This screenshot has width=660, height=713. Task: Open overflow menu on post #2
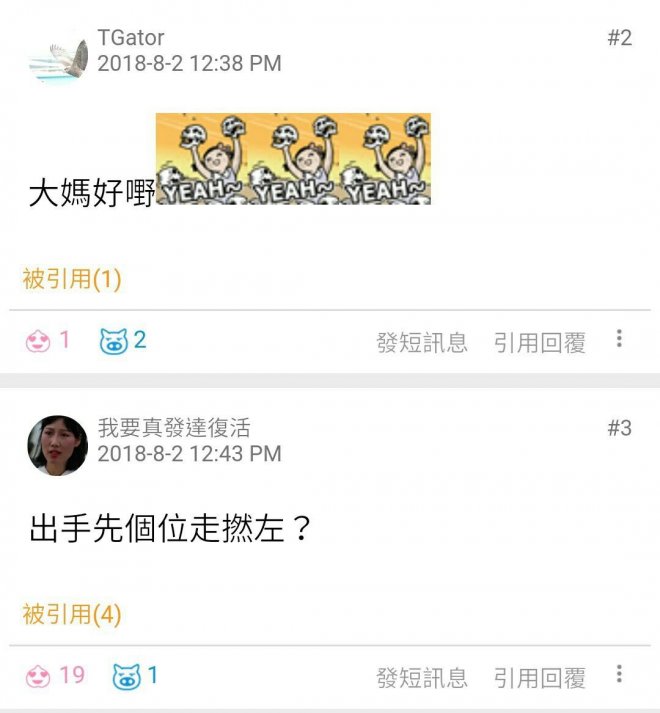click(x=619, y=339)
